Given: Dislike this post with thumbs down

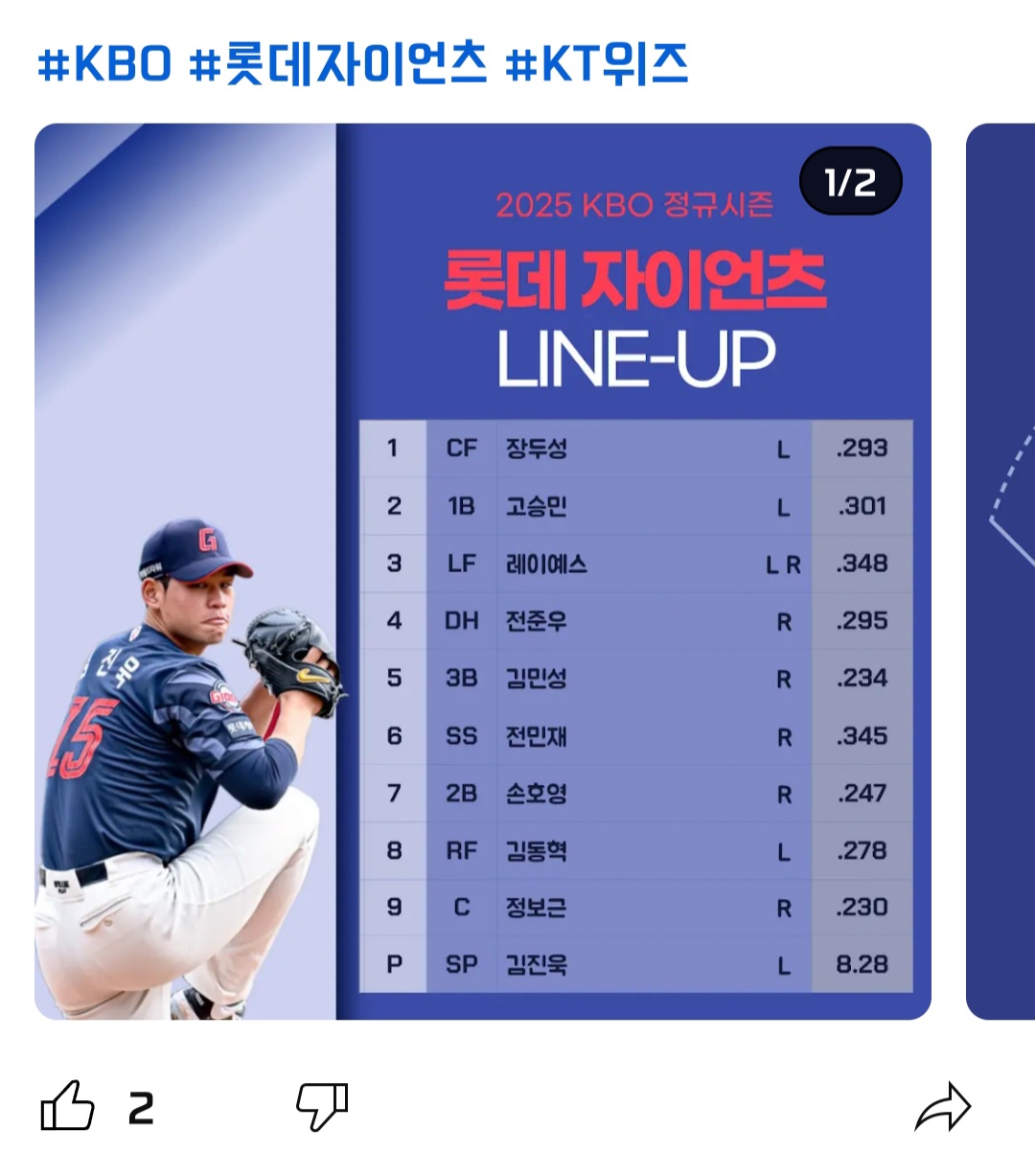Looking at the screenshot, I should click(322, 1107).
